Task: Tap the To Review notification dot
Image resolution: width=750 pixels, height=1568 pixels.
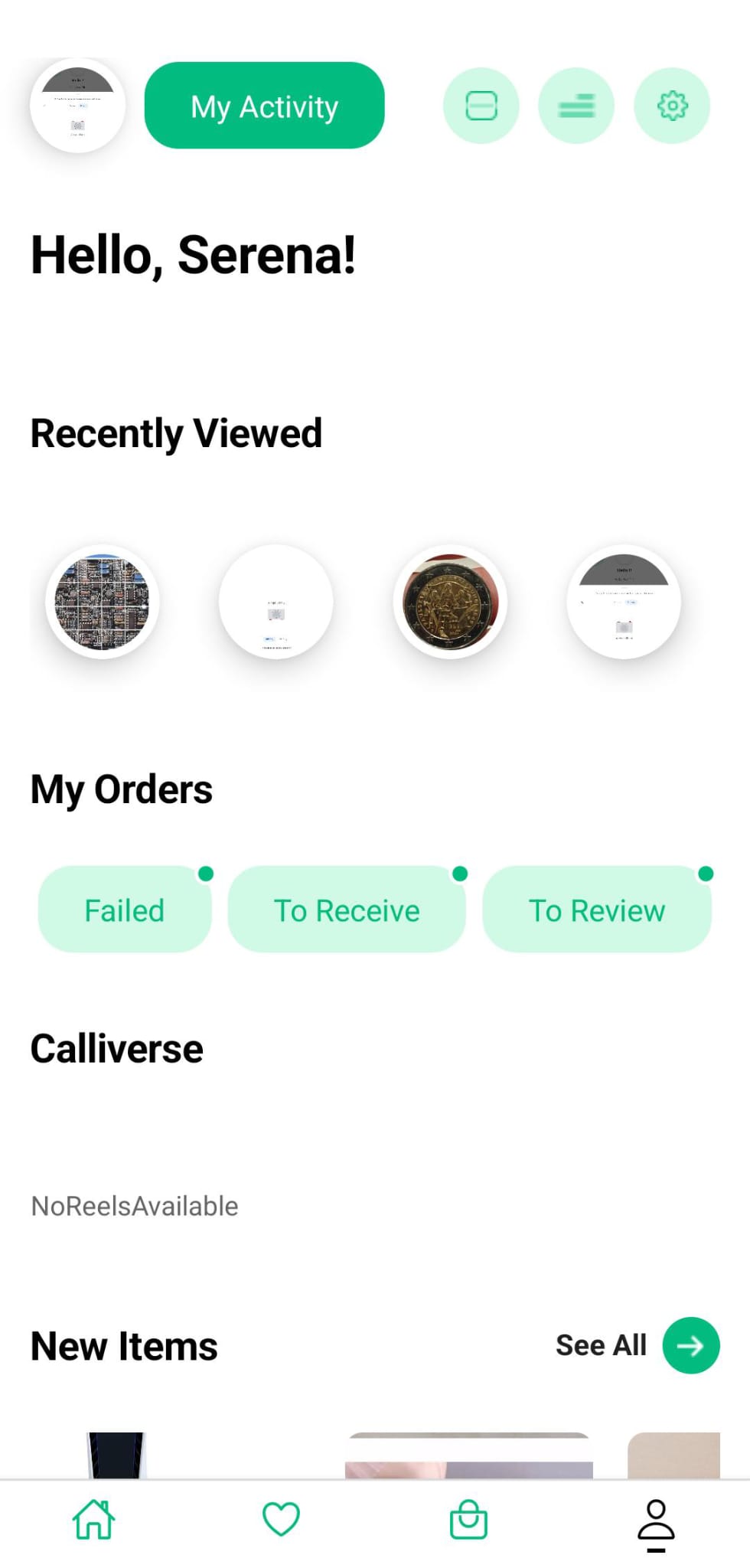Action: tap(705, 874)
